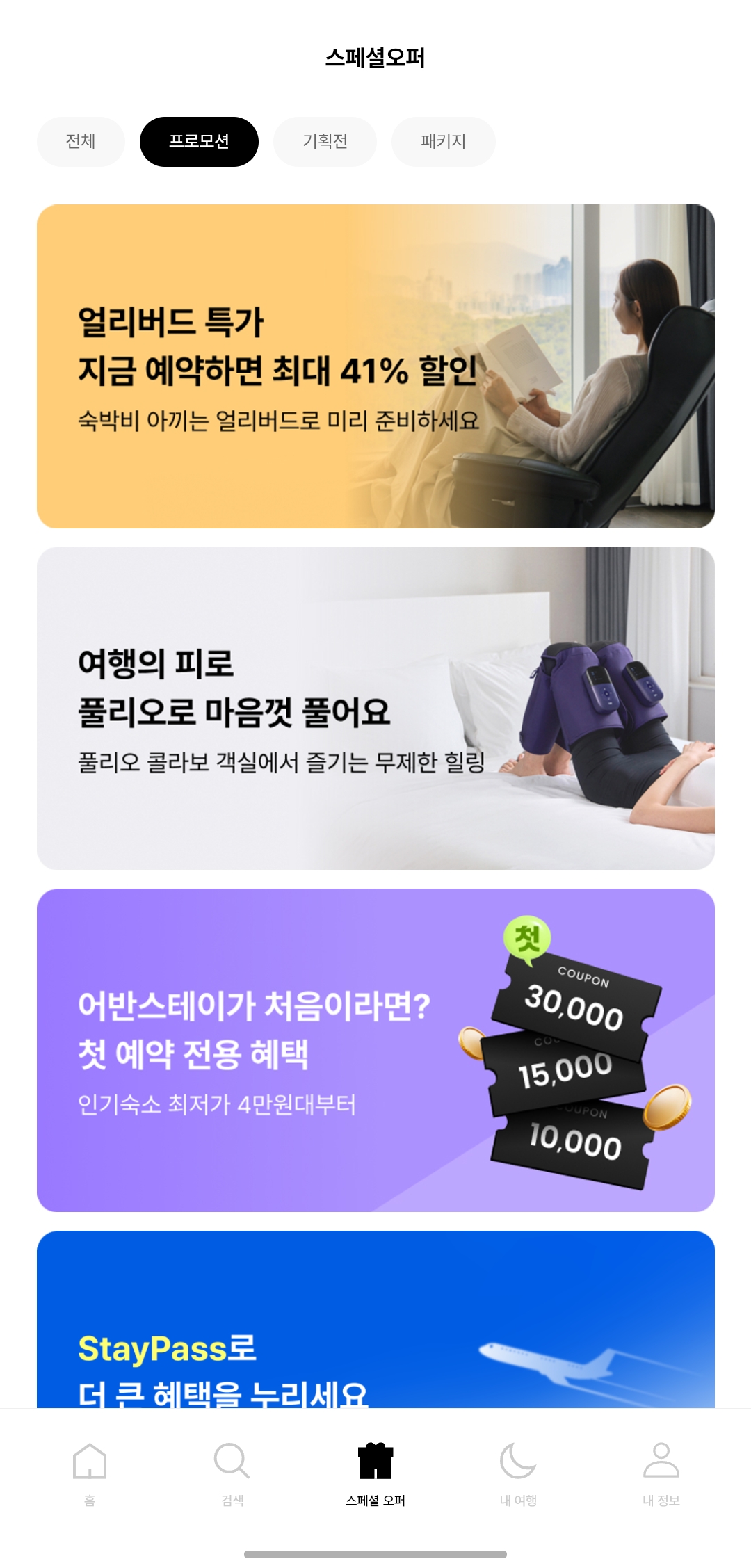Select the 전체 filter chip
Screen dimensions: 751x1568
[81, 142]
